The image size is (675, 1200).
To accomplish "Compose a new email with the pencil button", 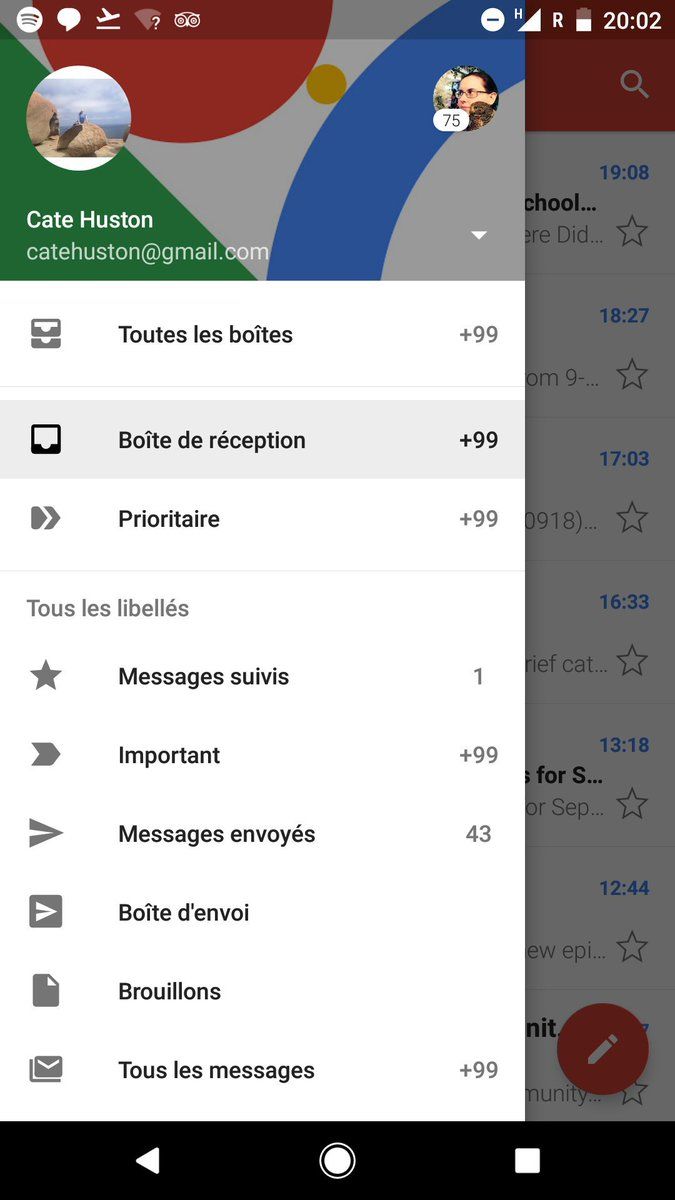I will tap(602, 1049).
